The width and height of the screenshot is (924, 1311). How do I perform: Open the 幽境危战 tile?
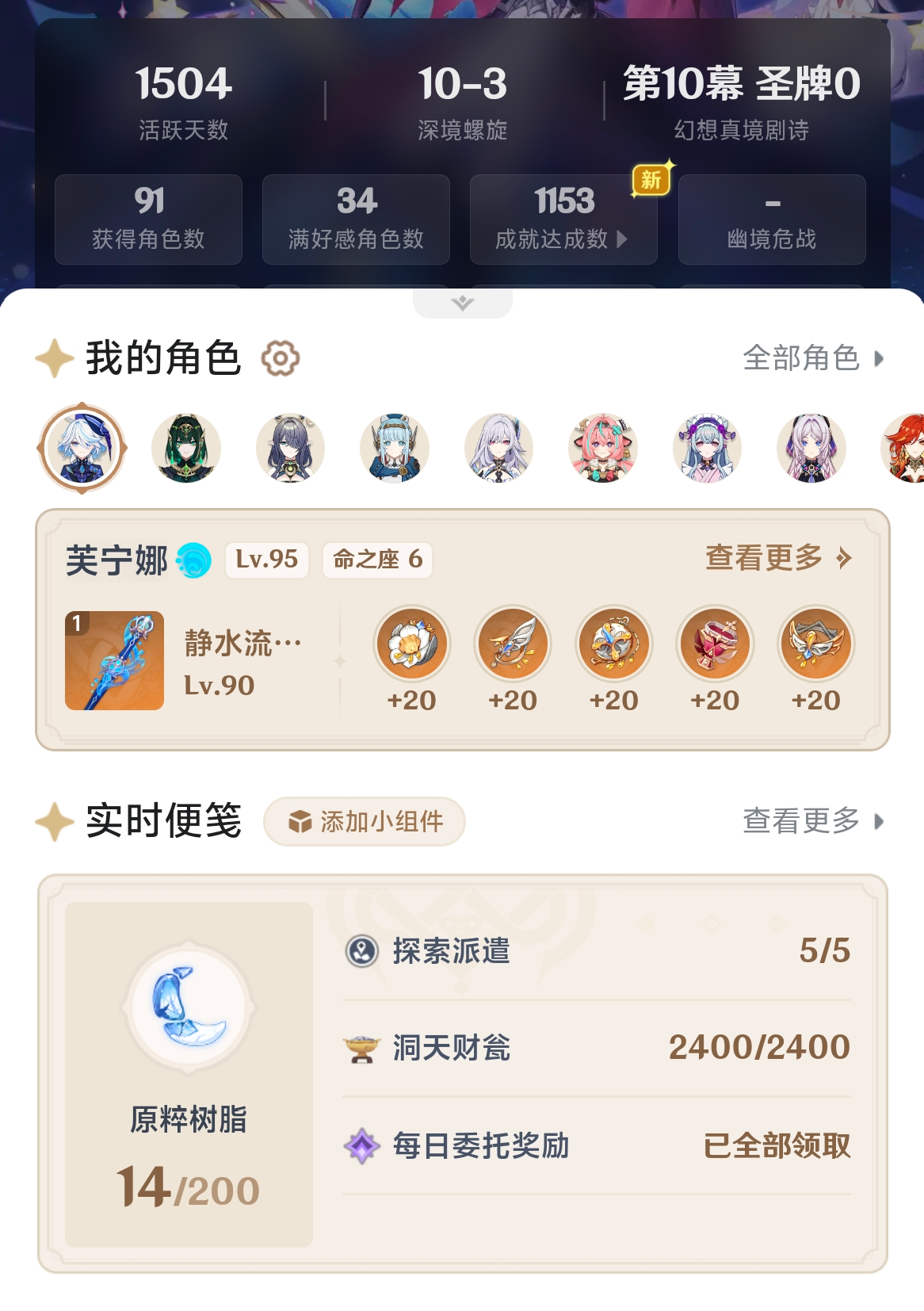click(x=772, y=220)
